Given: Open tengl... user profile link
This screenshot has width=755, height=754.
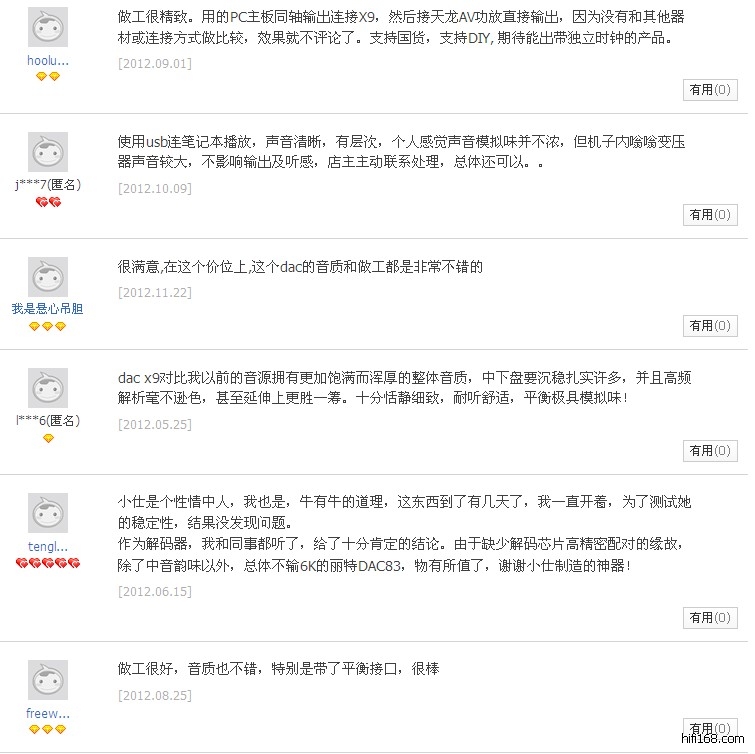Looking at the screenshot, I should [x=48, y=547].
